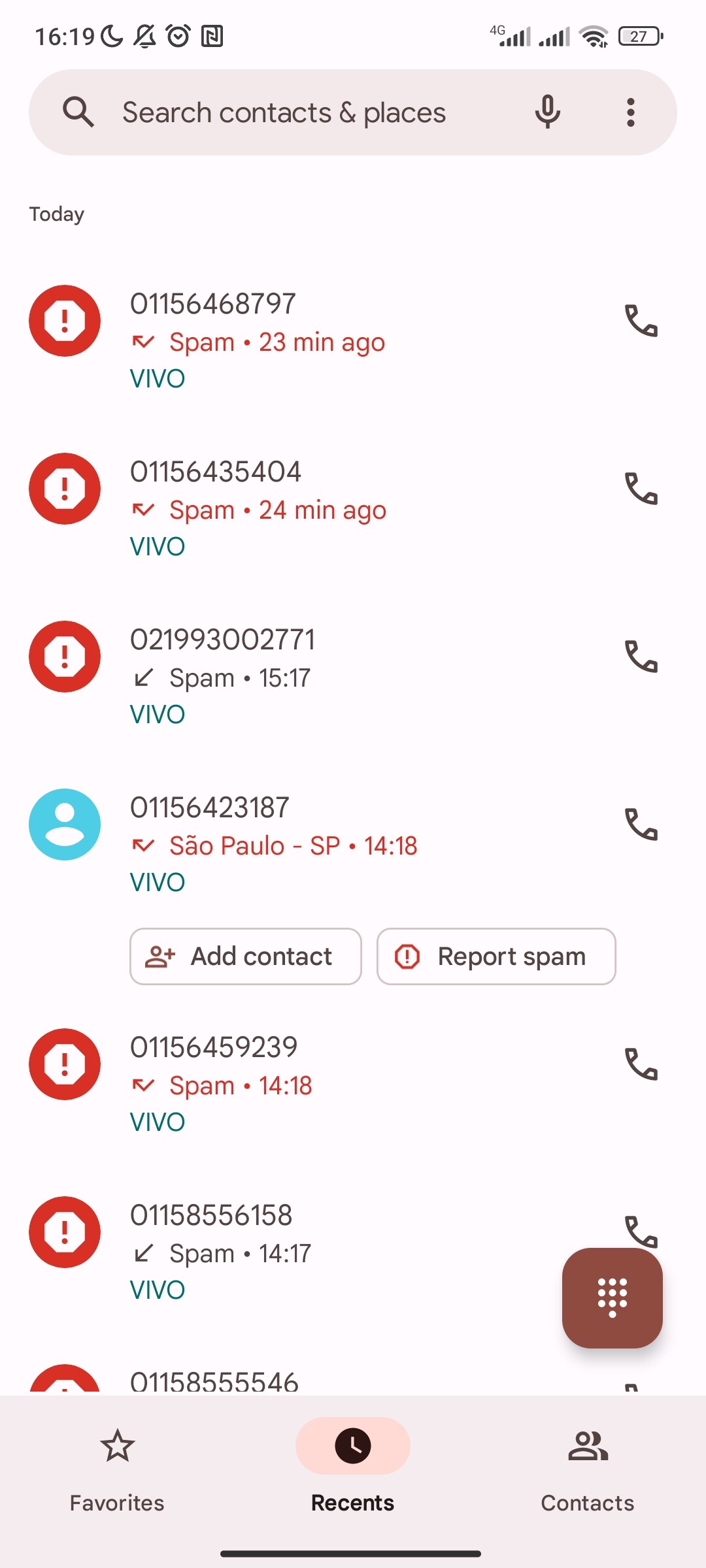Call back 01156459239
The image size is (706, 1568).
click(641, 1064)
